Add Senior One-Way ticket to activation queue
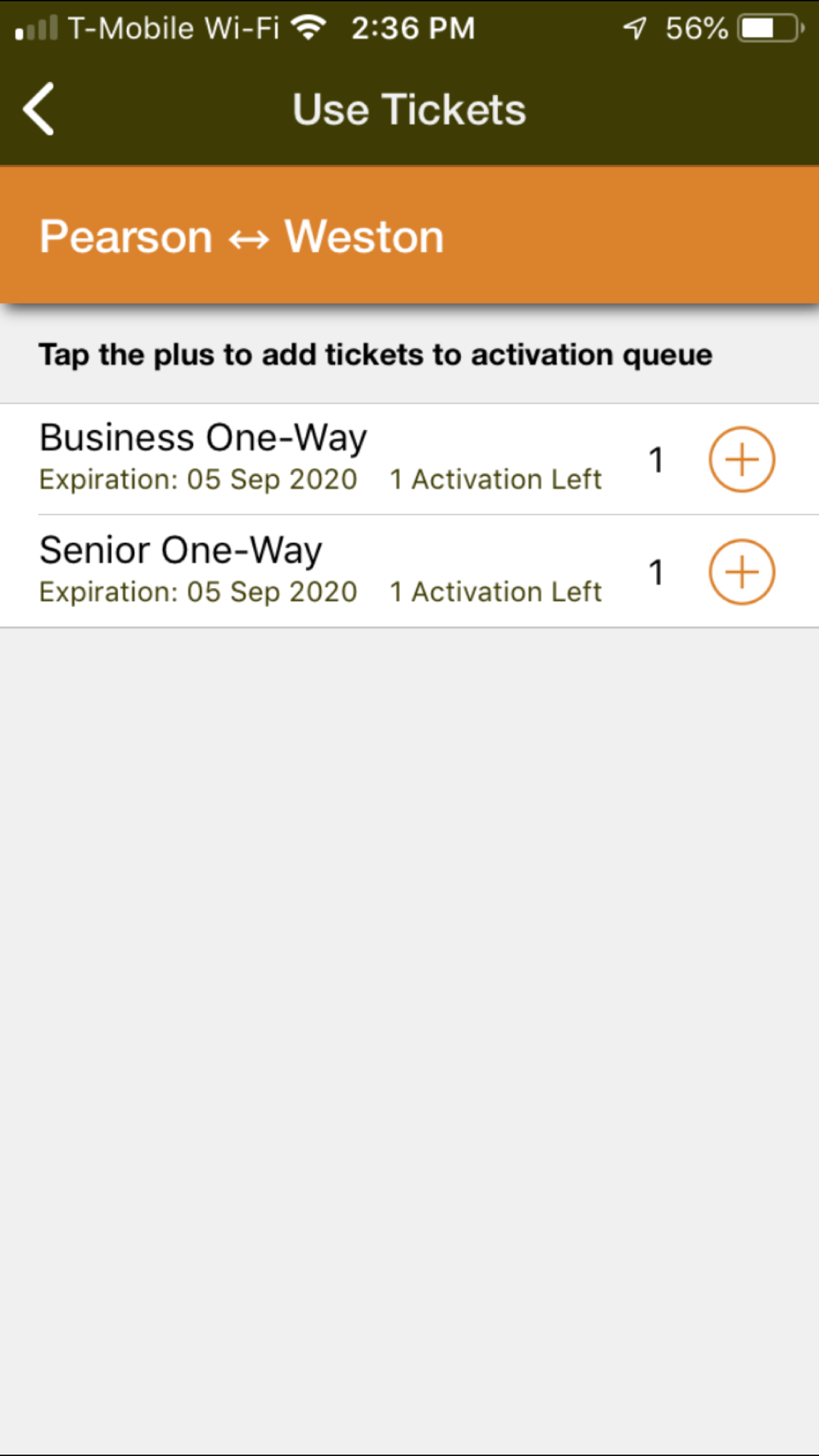819x1456 pixels. pyautogui.click(x=741, y=572)
